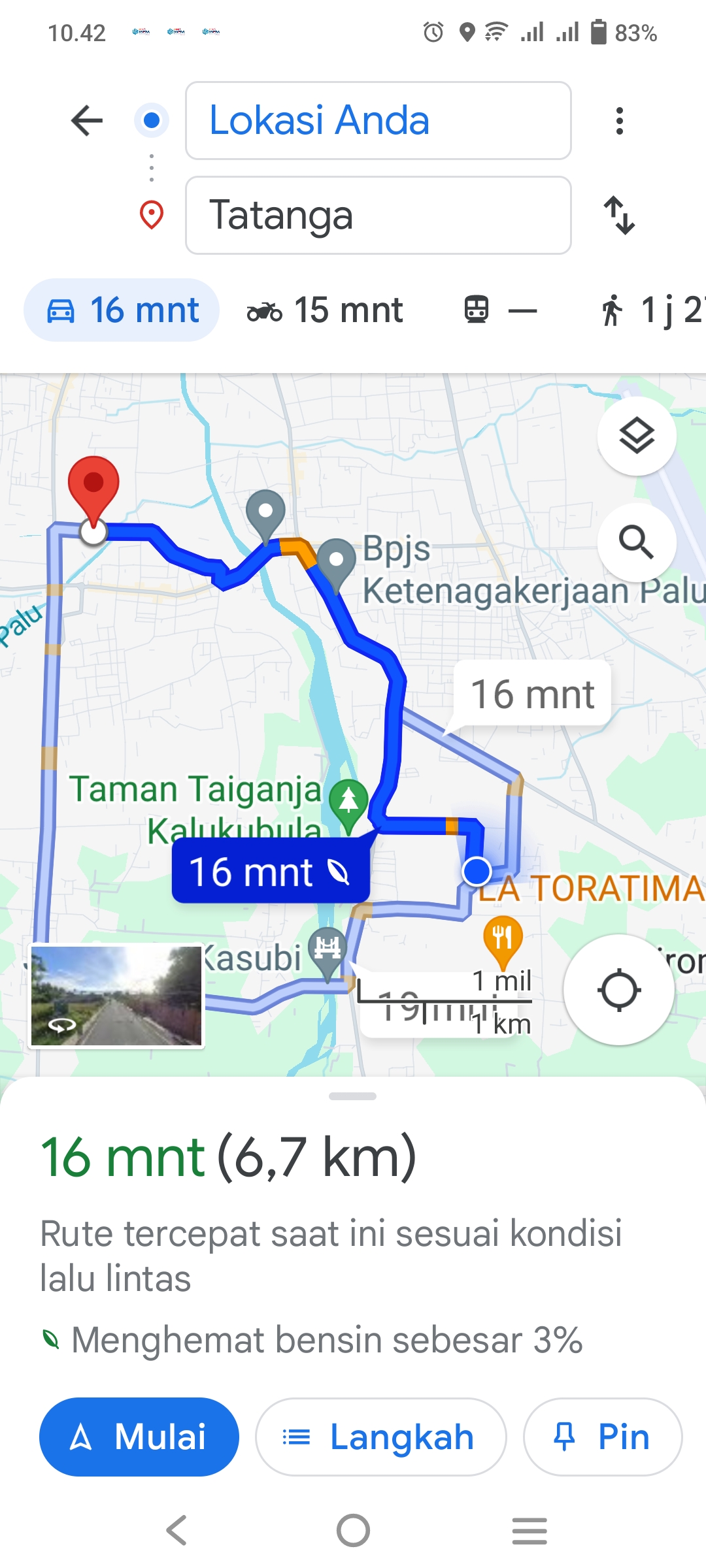The width and height of the screenshot is (706, 1568).
Task: Open system recent apps
Action: tap(529, 1531)
